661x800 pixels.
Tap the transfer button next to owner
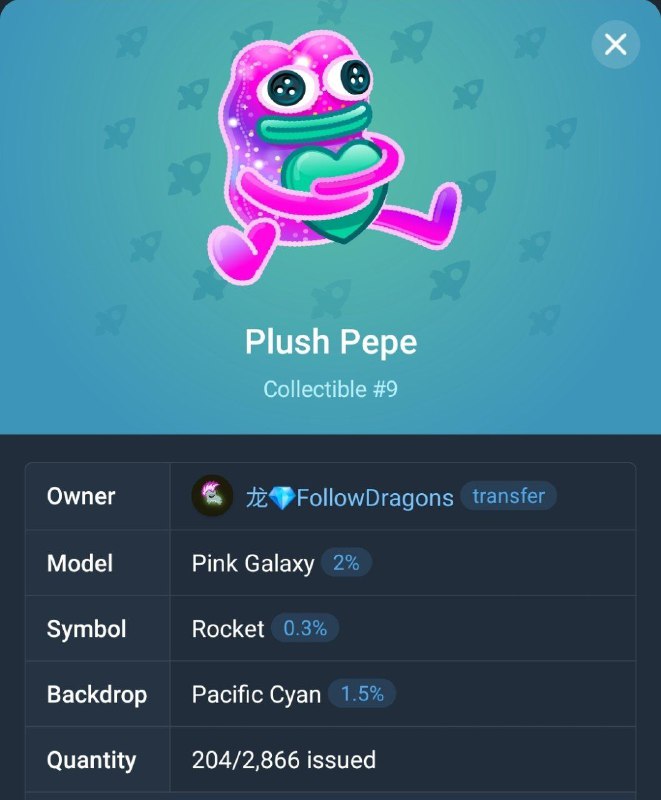pos(508,496)
